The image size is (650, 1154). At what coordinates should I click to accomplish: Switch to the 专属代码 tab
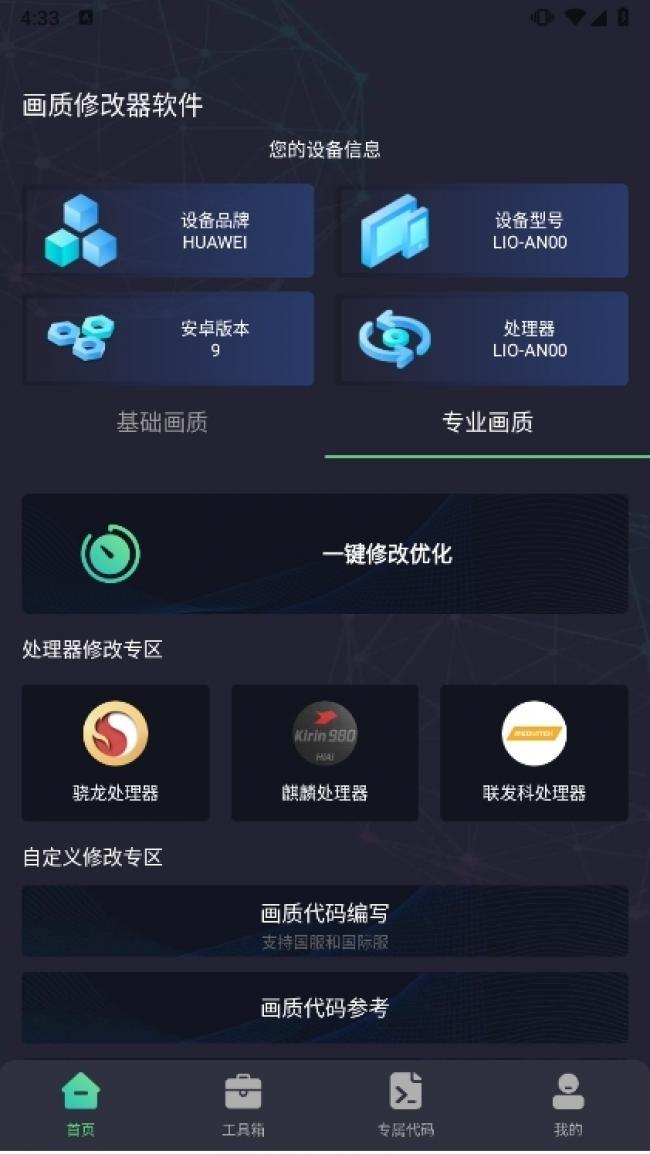tap(406, 1104)
